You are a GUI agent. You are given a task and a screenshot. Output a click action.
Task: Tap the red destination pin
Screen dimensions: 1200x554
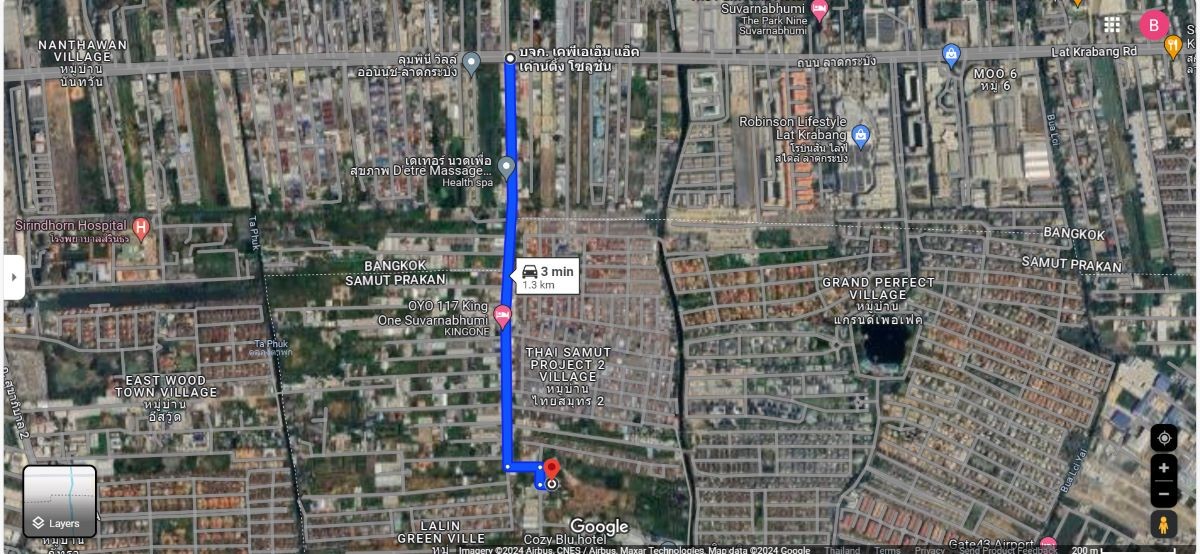click(551, 470)
